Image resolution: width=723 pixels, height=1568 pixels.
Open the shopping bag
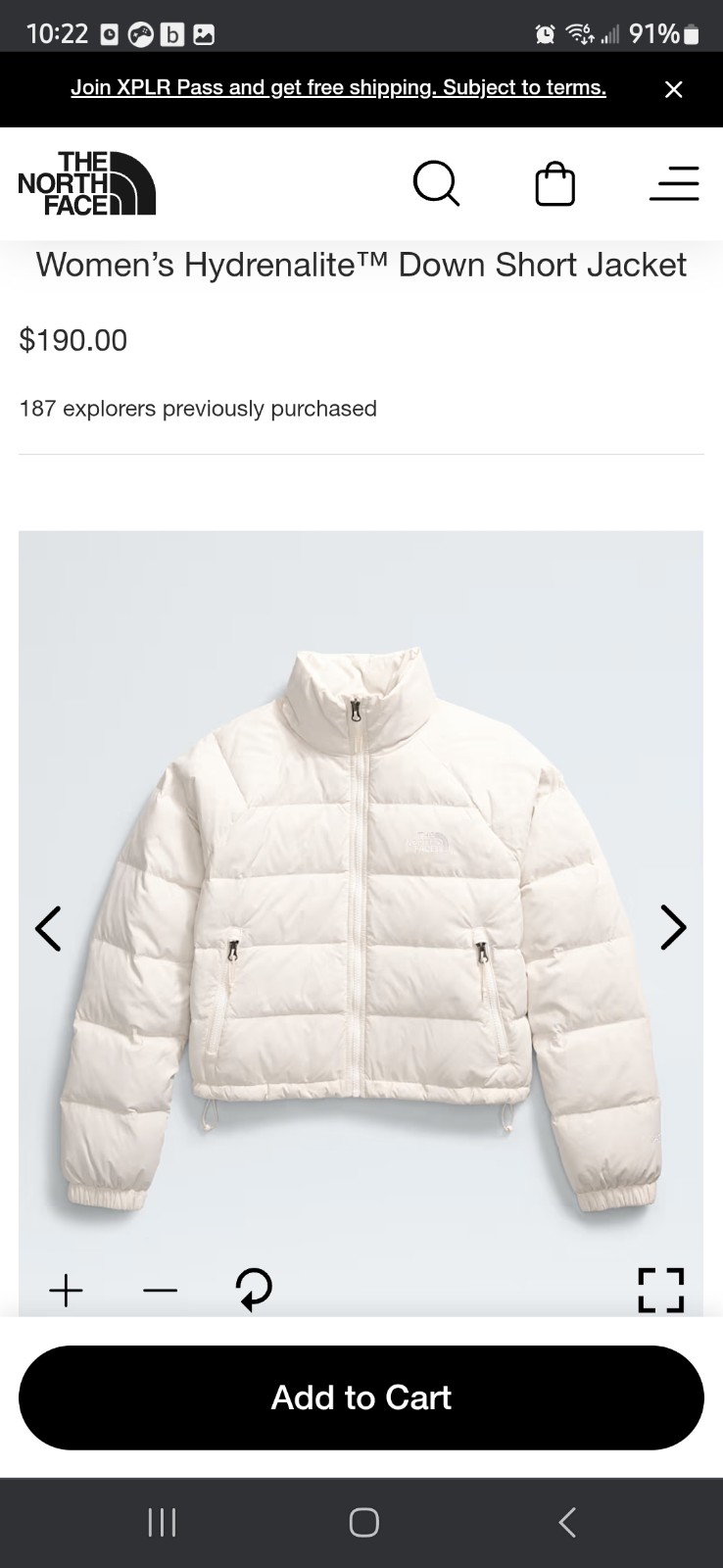click(554, 183)
